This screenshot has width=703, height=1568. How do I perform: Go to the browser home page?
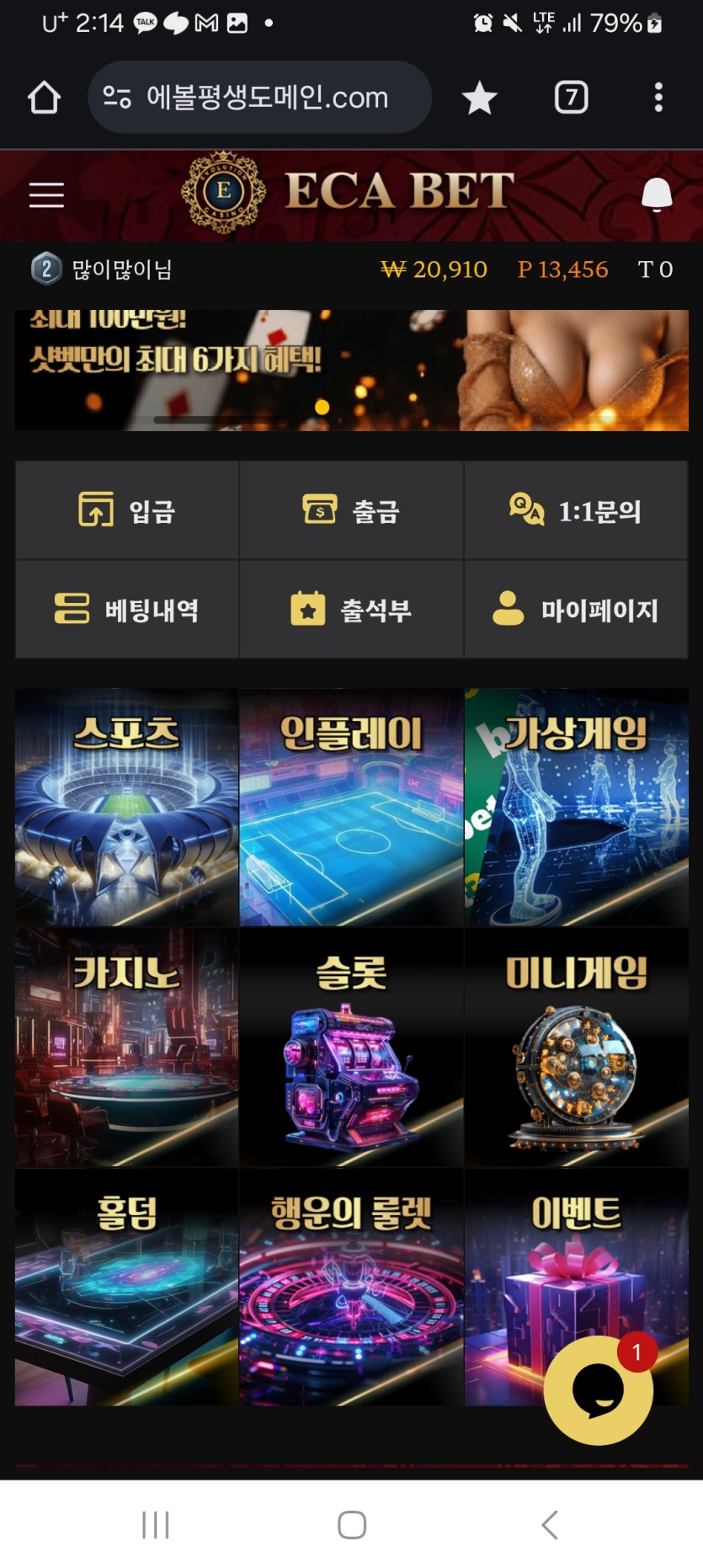[x=44, y=98]
